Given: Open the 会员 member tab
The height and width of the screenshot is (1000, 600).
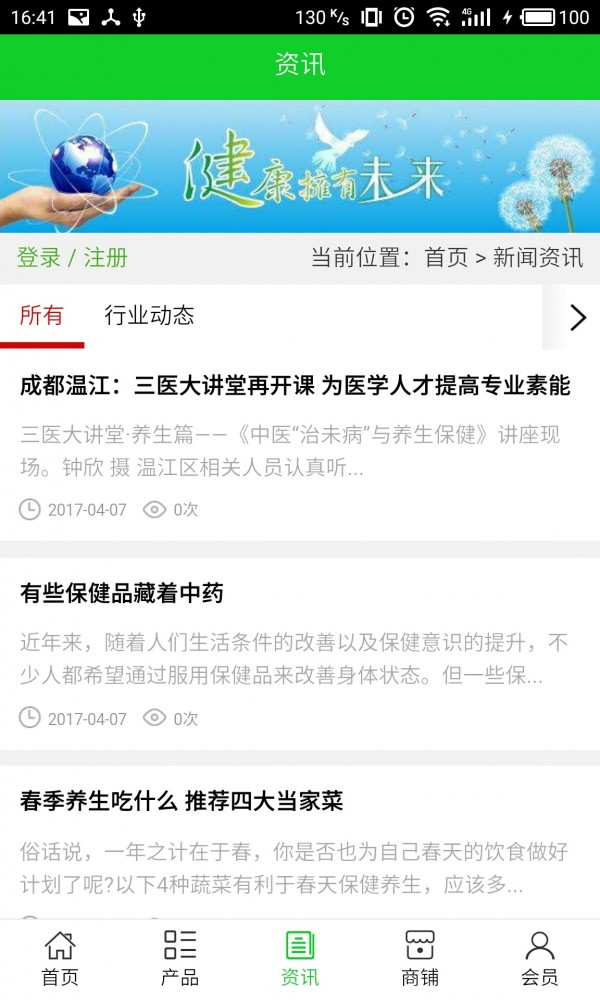Looking at the screenshot, I should click(x=540, y=958).
